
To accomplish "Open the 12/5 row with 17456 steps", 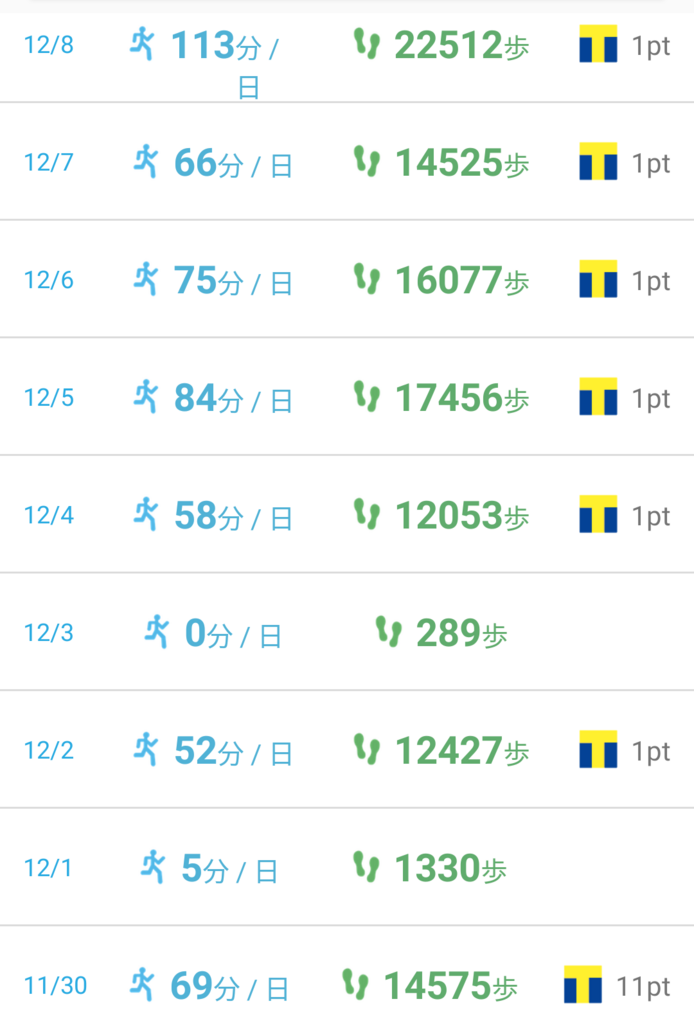I will [x=347, y=398].
